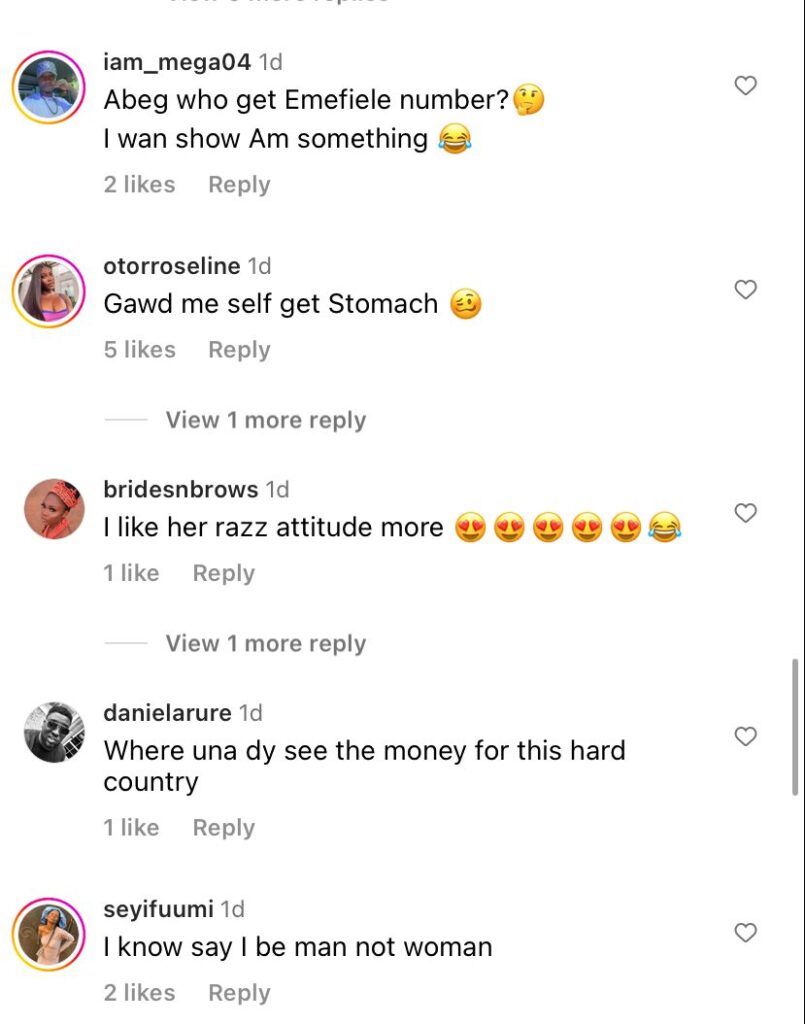
Task: Reply to iam_mega04's comment
Action: tap(239, 185)
